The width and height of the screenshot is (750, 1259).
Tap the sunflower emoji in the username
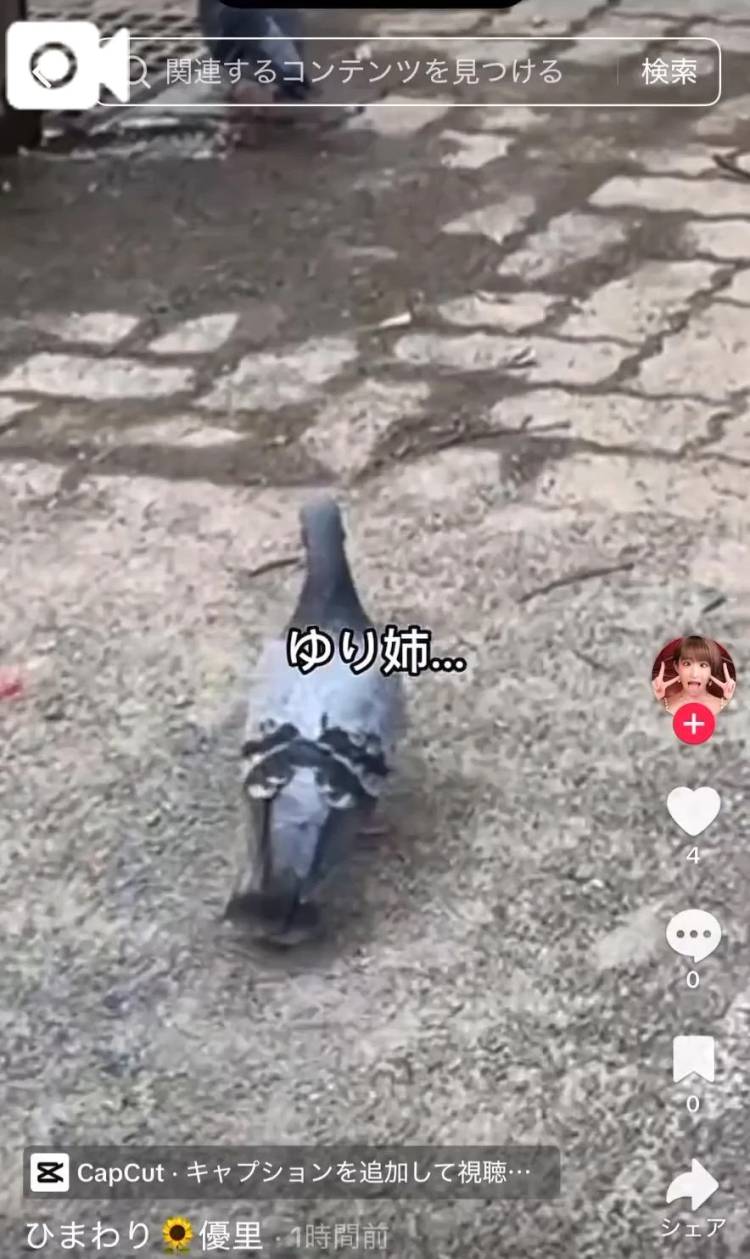coord(177,1232)
